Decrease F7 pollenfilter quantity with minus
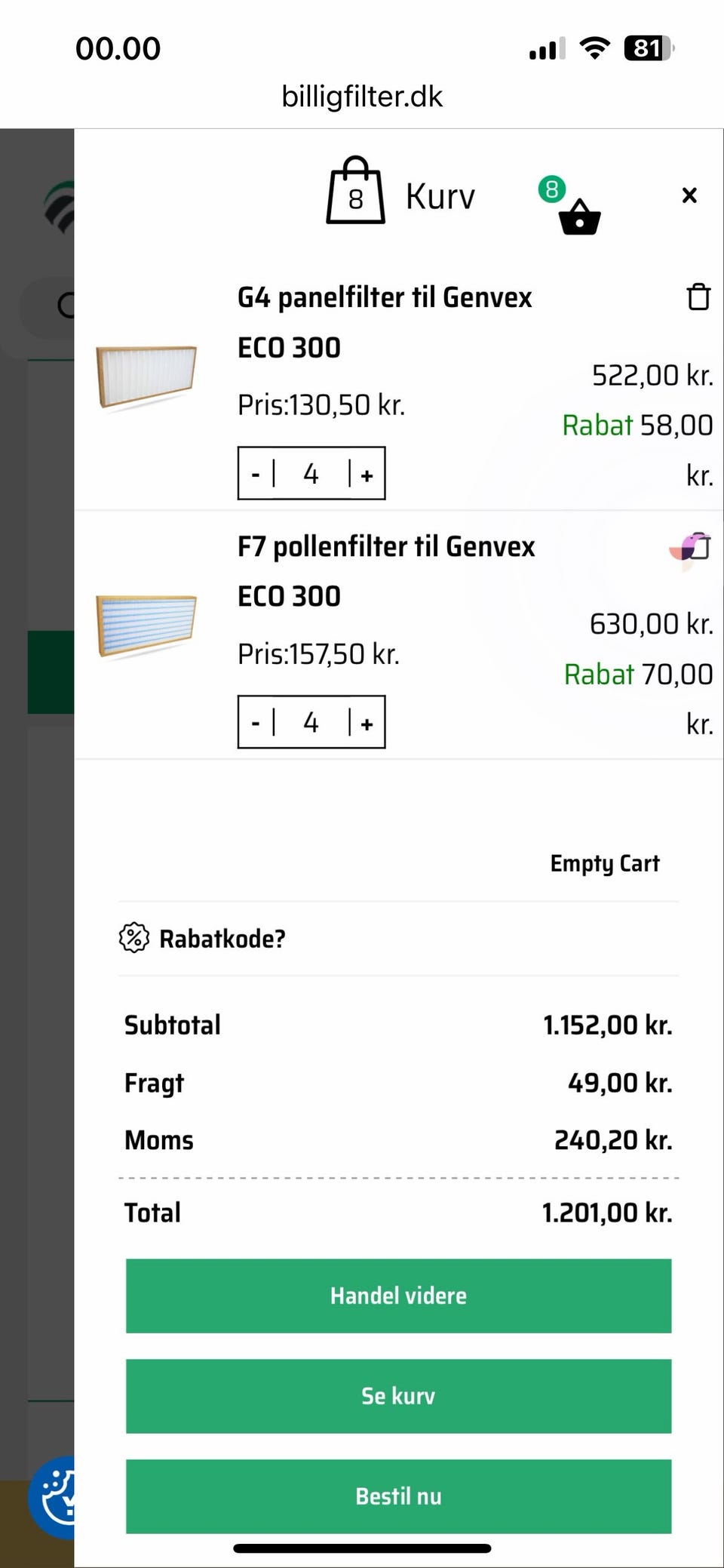The height and width of the screenshot is (1568, 724). pyautogui.click(x=256, y=722)
